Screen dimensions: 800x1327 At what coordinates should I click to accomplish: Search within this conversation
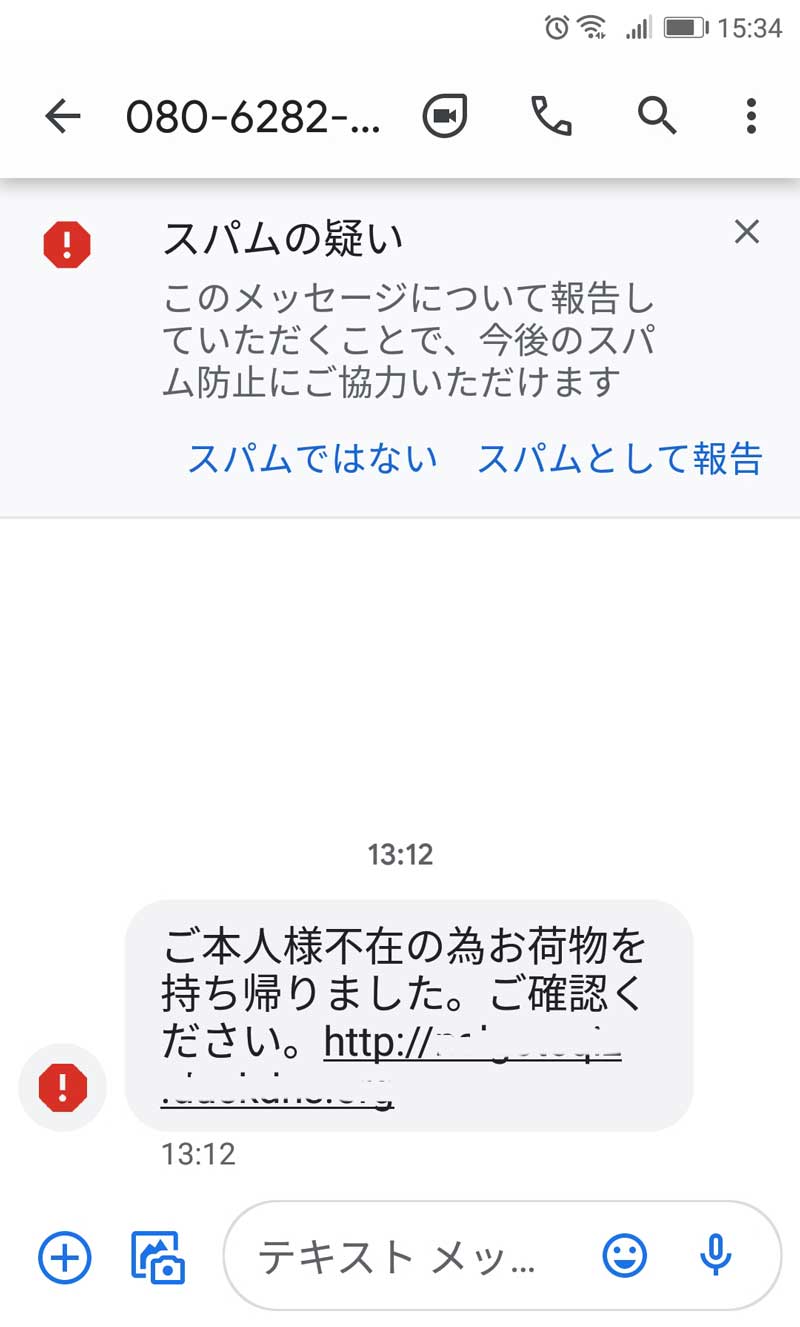657,117
